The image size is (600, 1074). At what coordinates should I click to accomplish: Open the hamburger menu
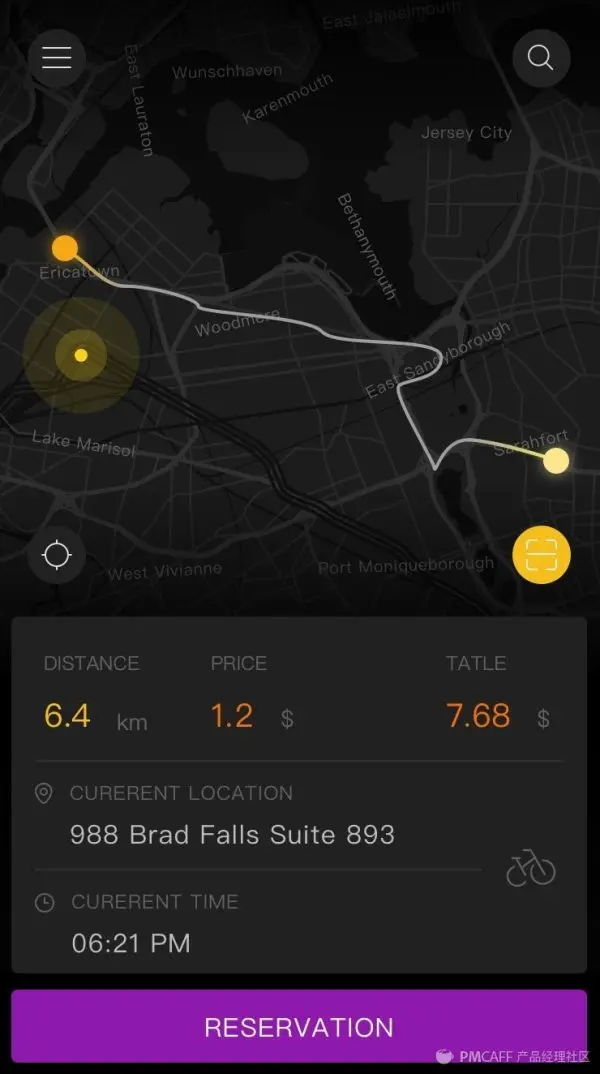57,58
